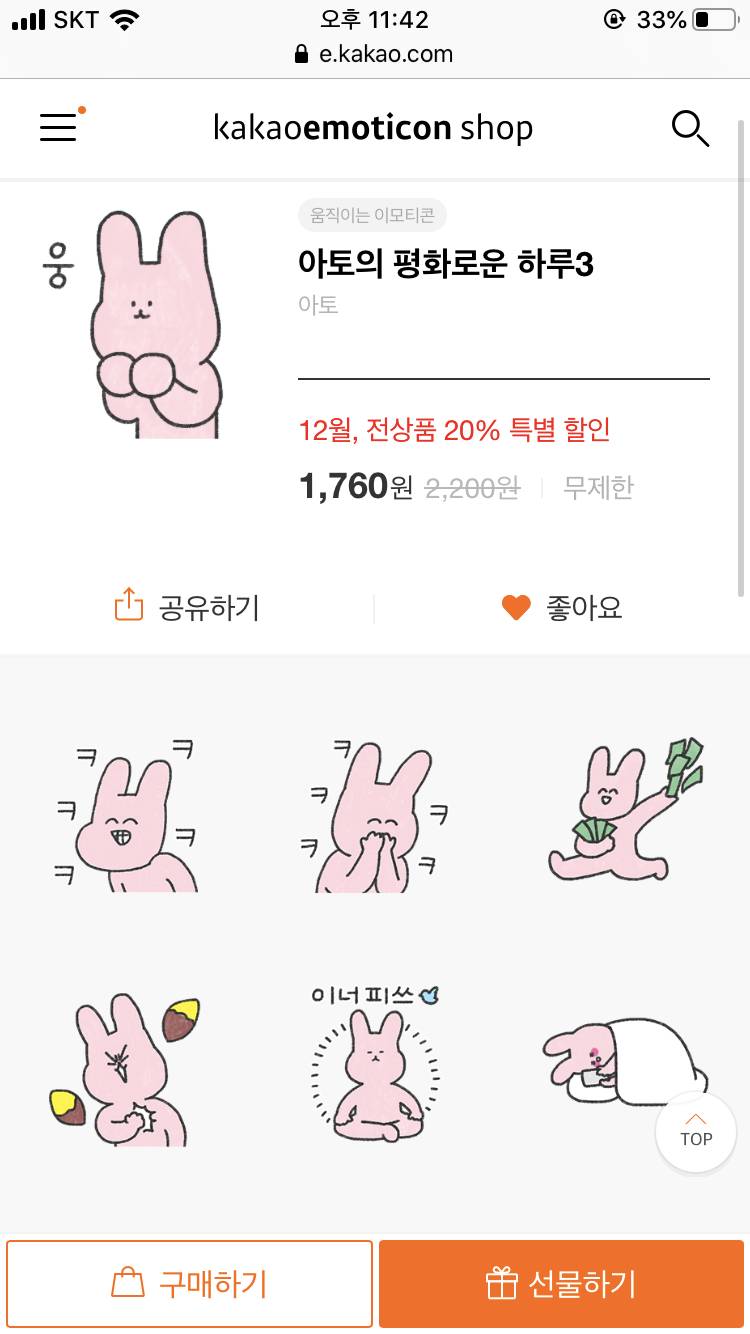Tap the lock icon in the address bar
The image size is (750, 1334).
(300, 55)
